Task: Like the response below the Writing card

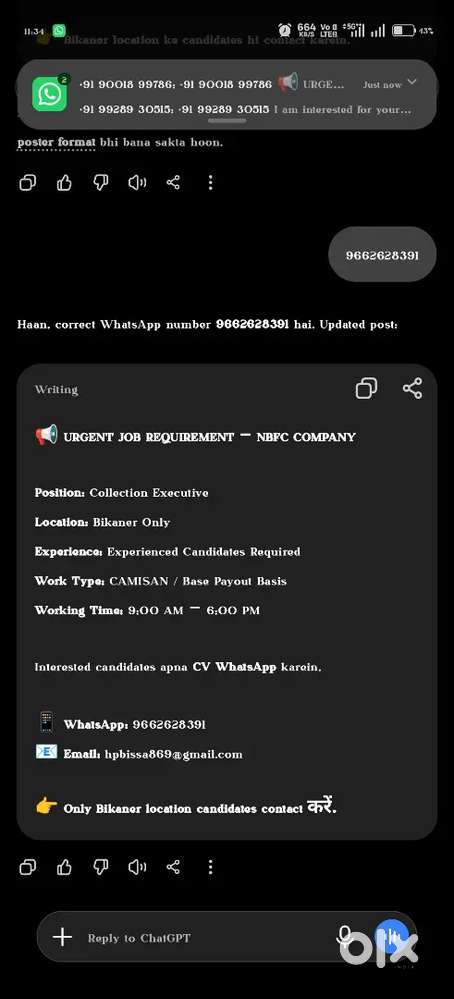Action: point(64,866)
